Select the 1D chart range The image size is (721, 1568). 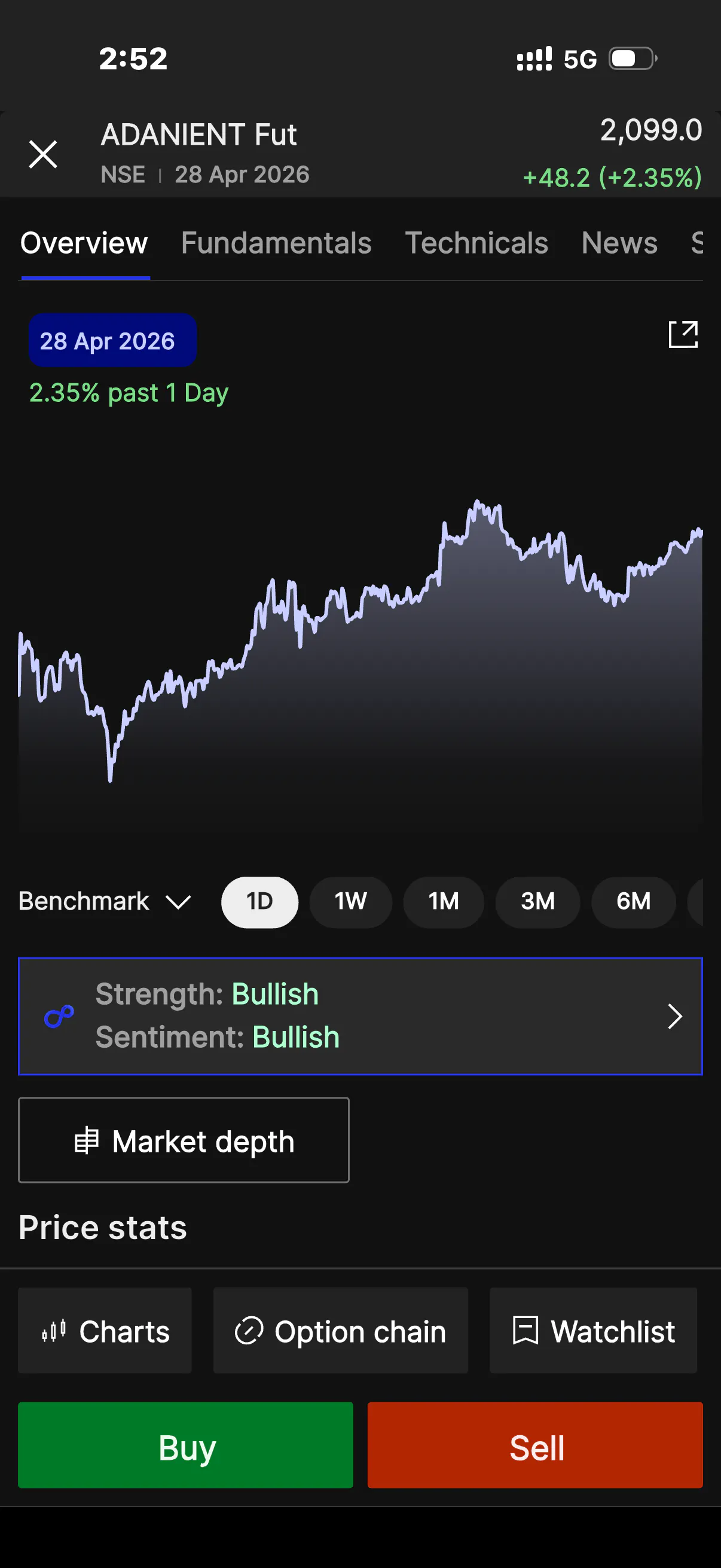(x=260, y=901)
